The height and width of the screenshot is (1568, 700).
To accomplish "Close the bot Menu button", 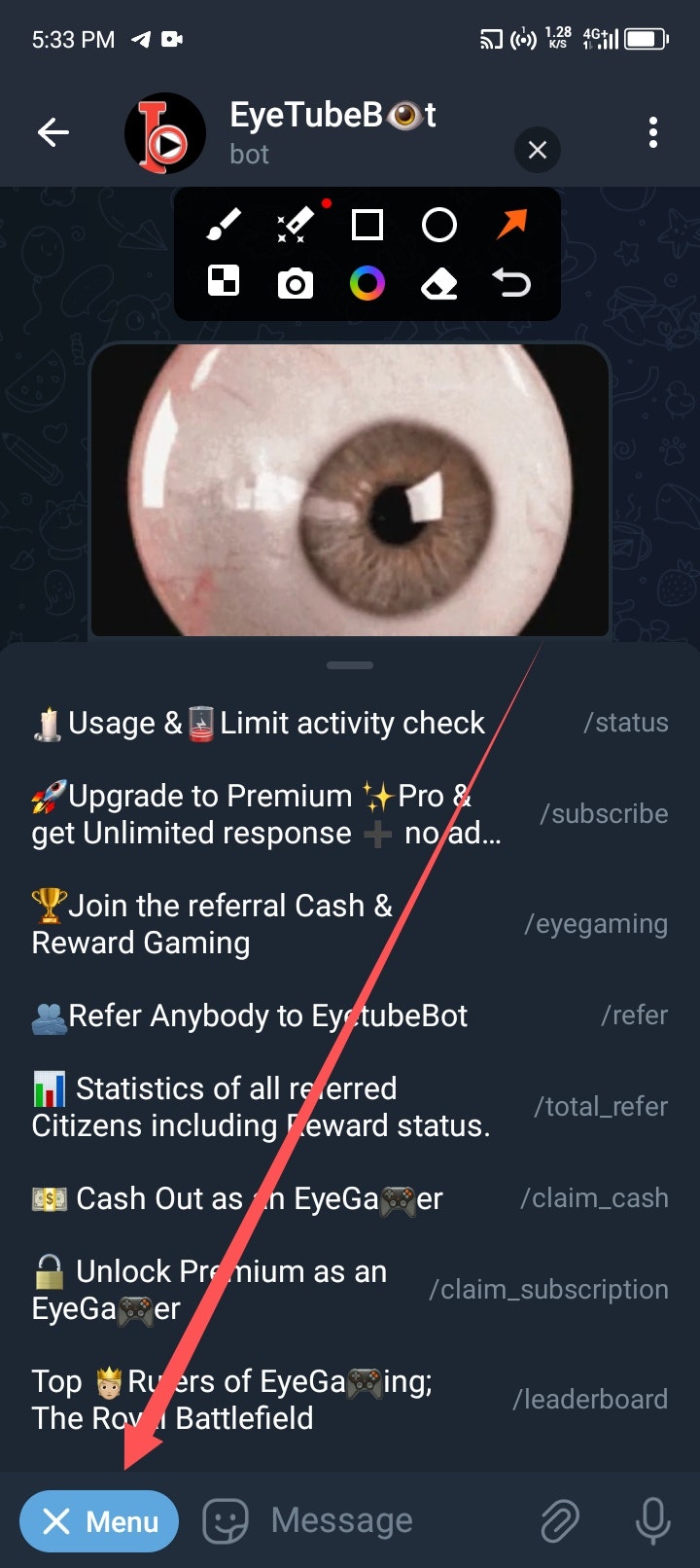I will [99, 1521].
